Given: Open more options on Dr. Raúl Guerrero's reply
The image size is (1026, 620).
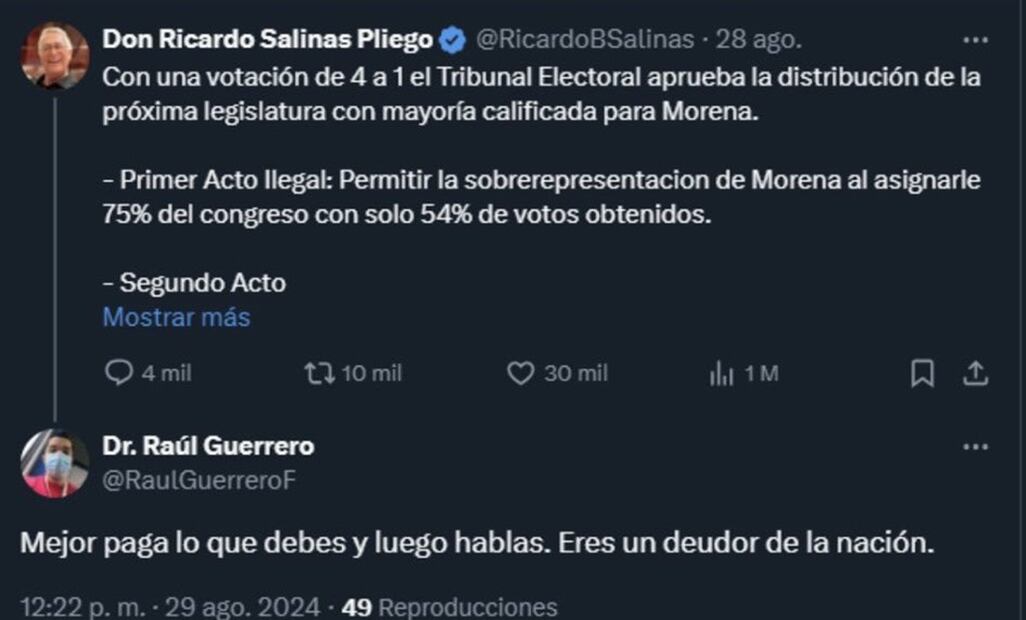Looking at the screenshot, I should click(x=974, y=446).
